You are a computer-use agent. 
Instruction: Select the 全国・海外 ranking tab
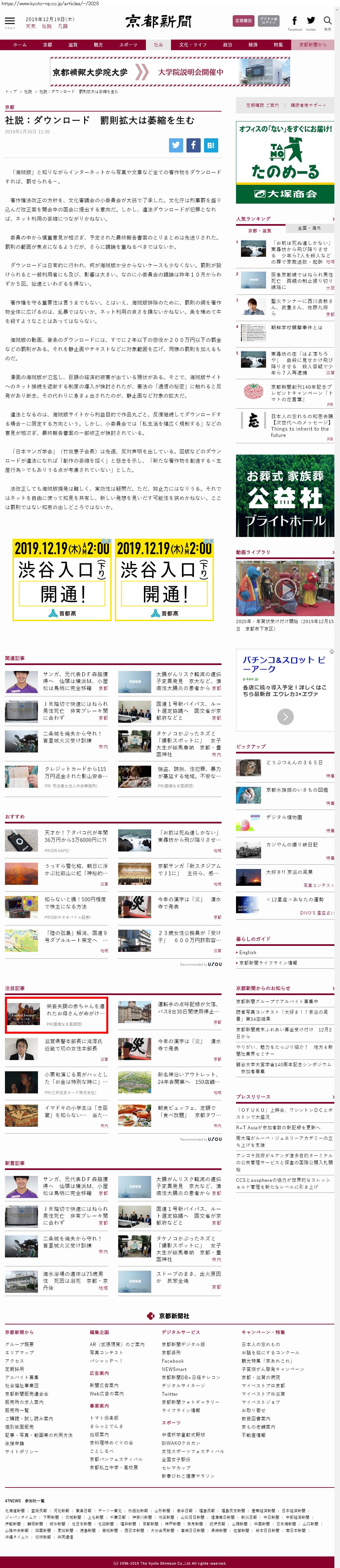click(x=309, y=228)
